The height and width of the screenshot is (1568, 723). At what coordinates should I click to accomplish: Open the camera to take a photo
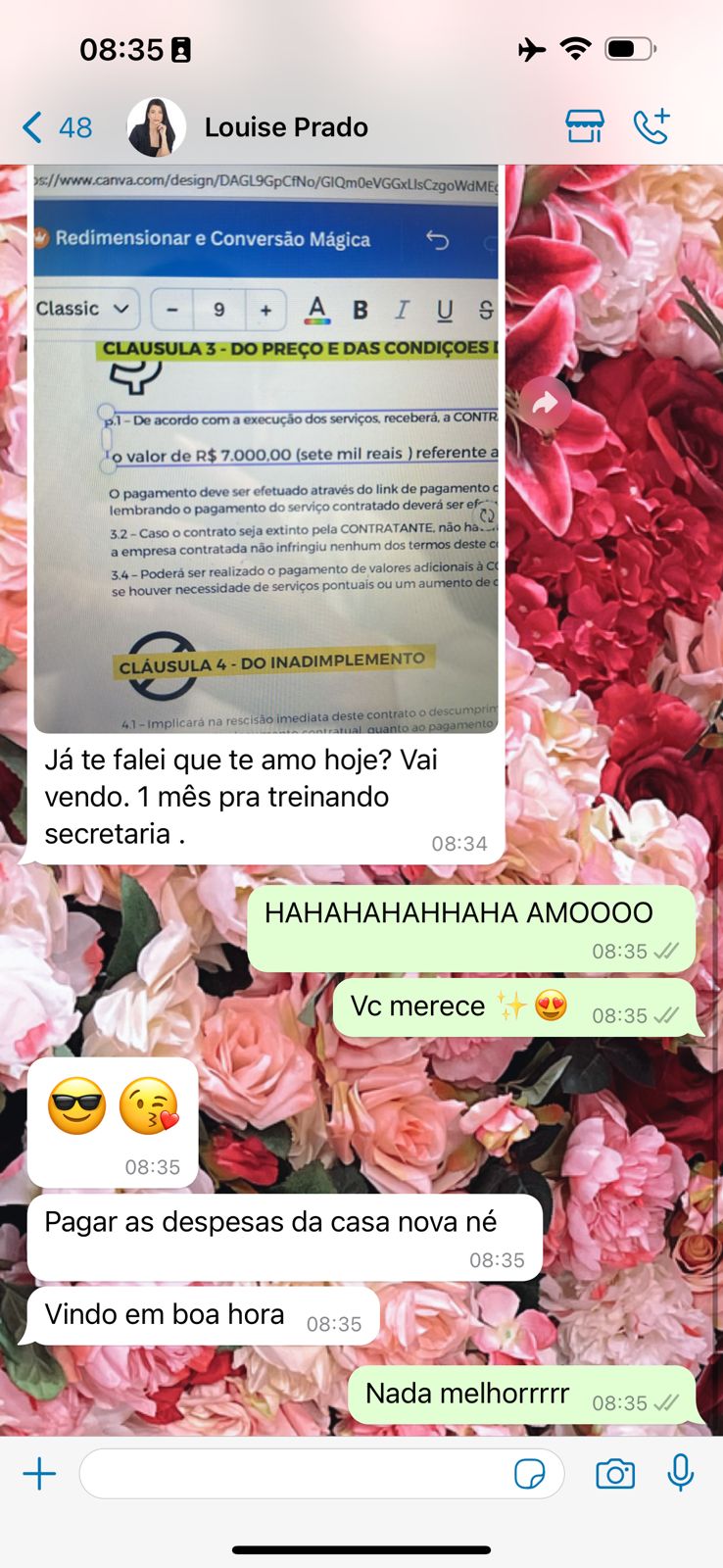615,1473
